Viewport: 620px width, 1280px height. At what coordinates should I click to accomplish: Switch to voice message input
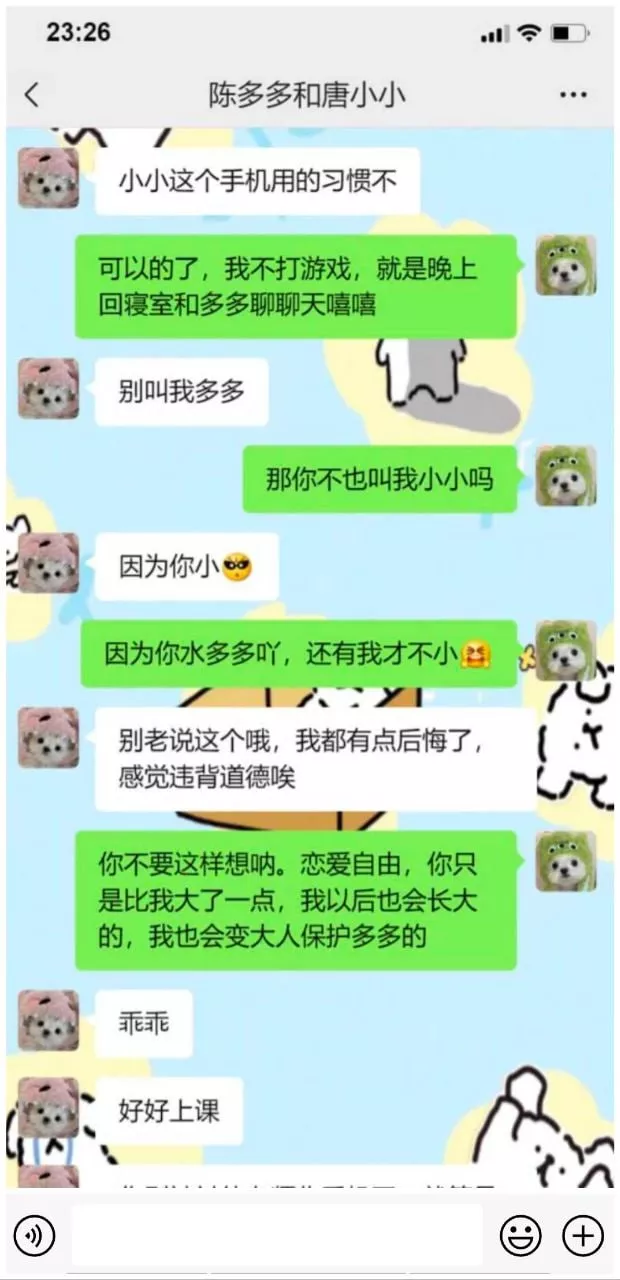click(34, 1237)
